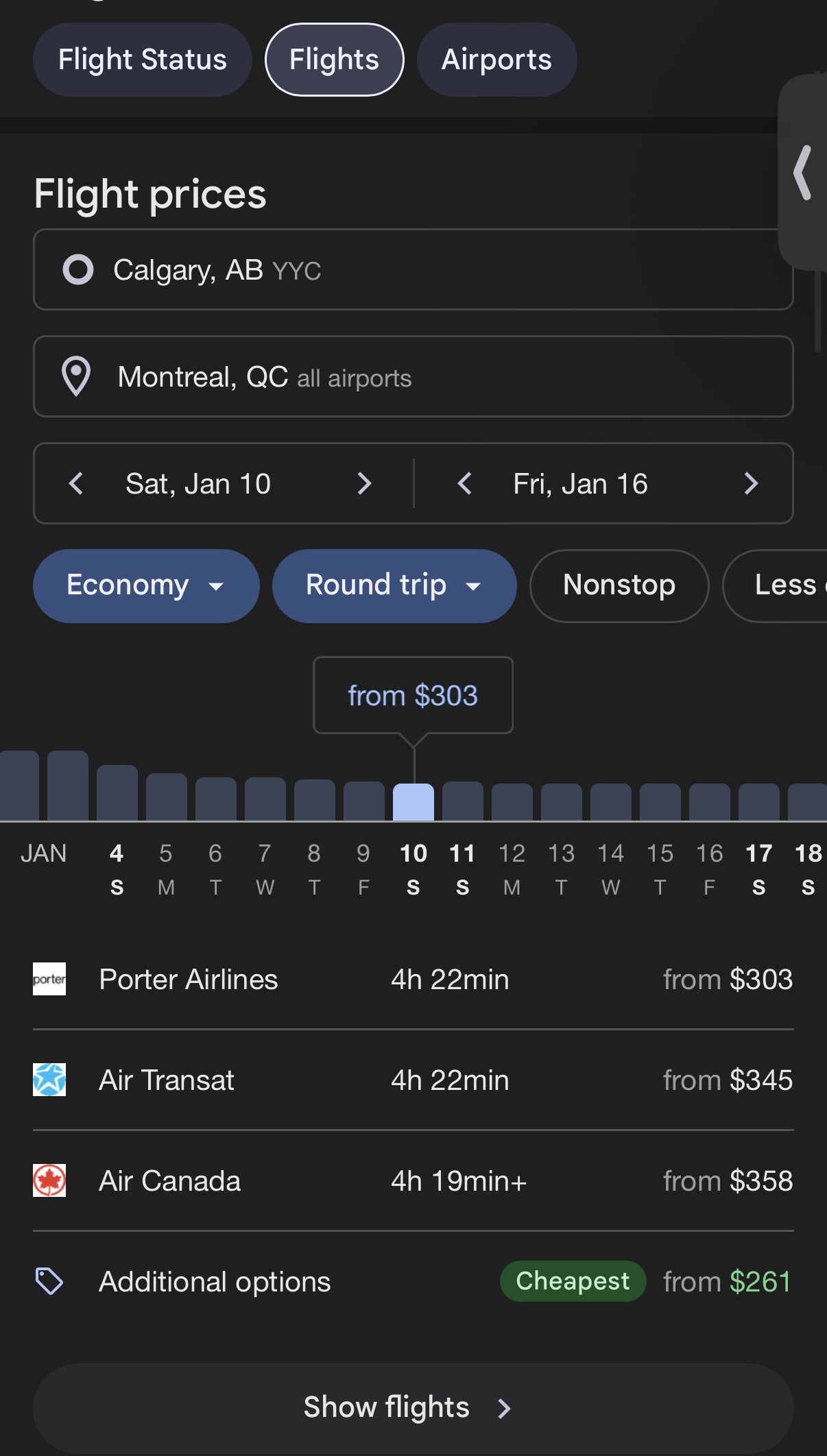Move departure date to next day

(x=364, y=483)
